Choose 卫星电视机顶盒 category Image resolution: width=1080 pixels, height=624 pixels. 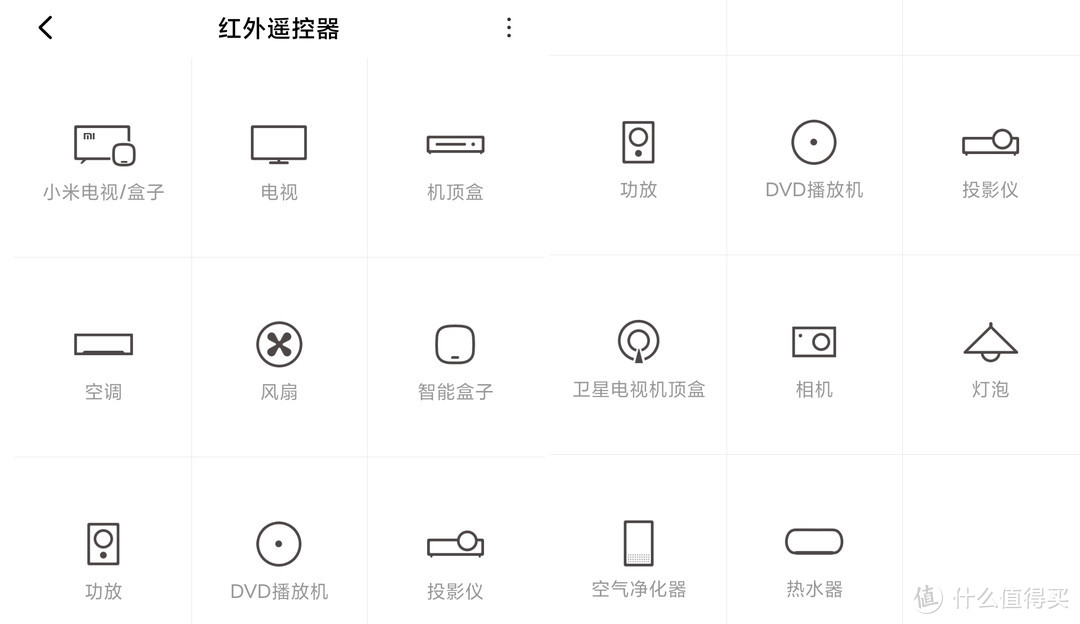click(x=638, y=358)
